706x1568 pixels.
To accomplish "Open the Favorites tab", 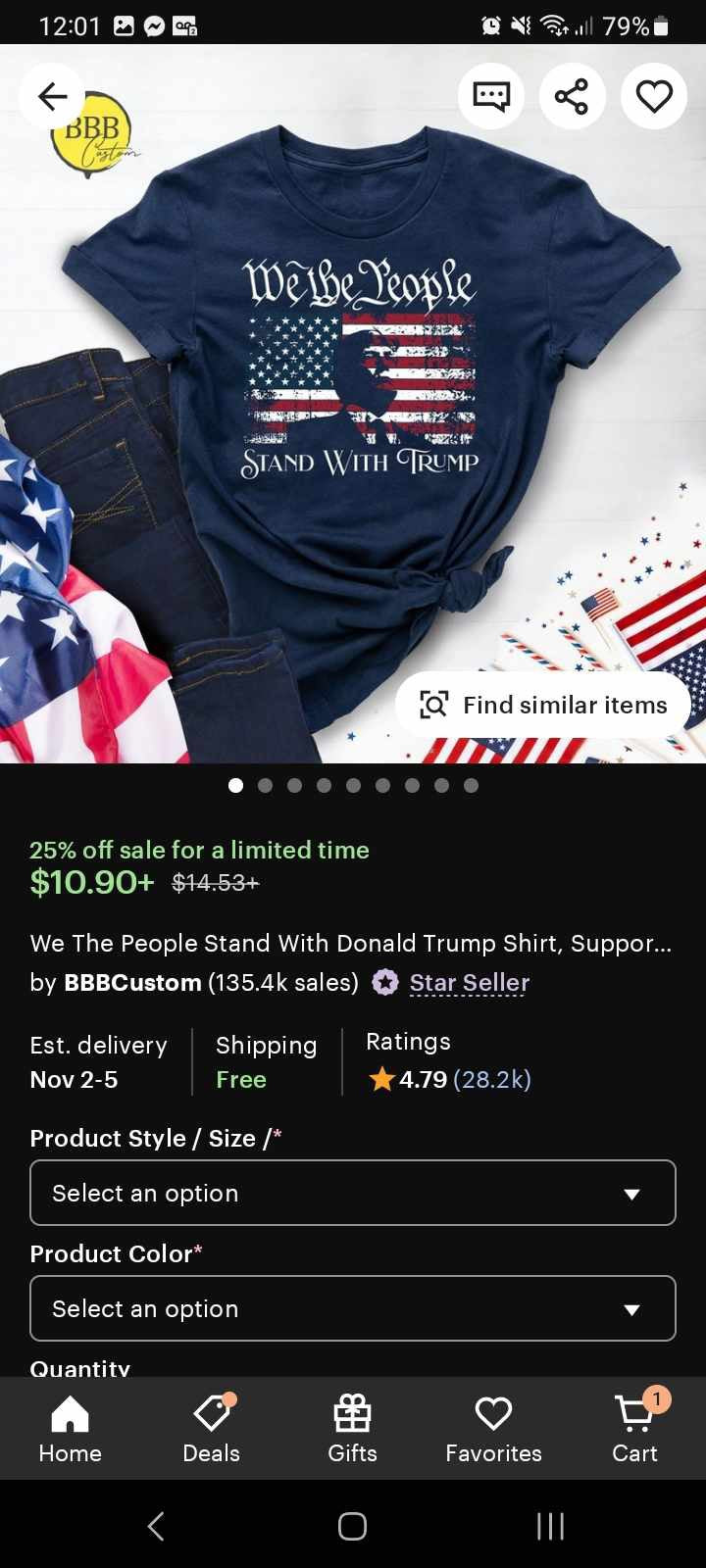I will [x=493, y=1429].
